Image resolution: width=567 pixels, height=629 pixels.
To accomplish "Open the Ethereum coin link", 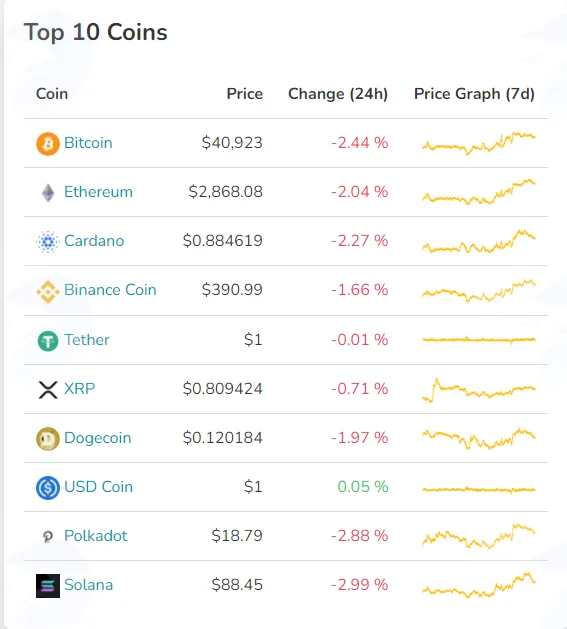I will [x=98, y=192].
